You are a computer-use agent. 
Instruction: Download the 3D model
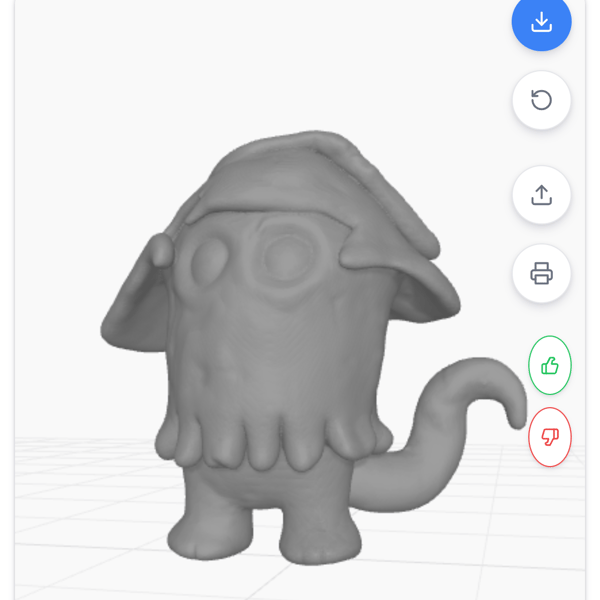[x=541, y=21]
